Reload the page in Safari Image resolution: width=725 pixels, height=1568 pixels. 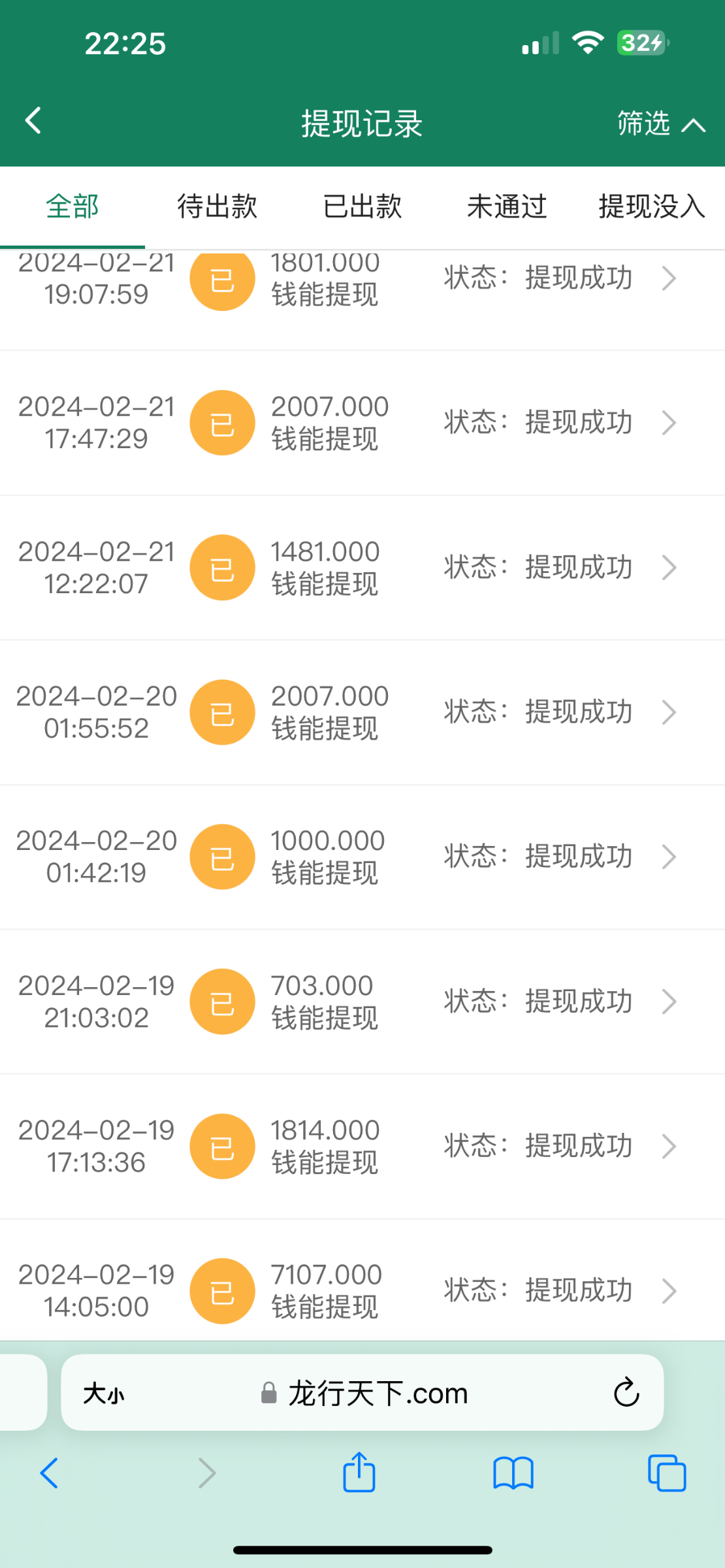[626, 1393]
